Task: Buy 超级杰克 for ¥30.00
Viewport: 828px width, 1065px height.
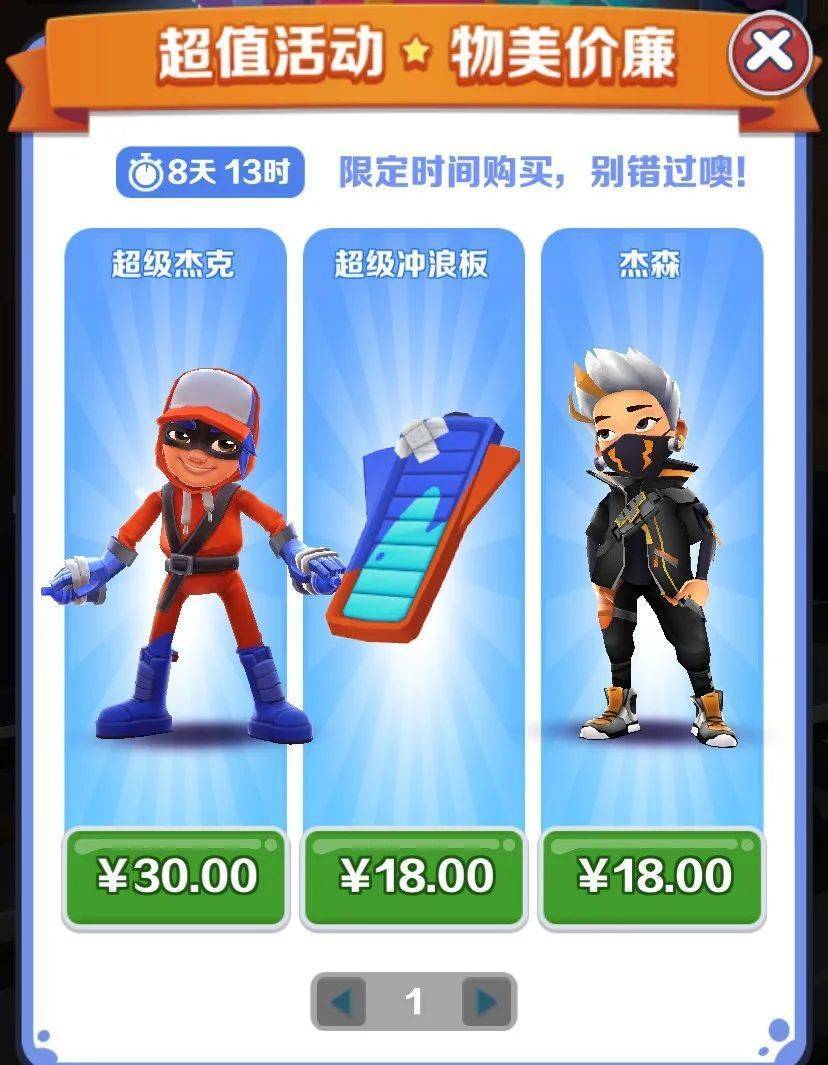Action: (x=176, y=877)
